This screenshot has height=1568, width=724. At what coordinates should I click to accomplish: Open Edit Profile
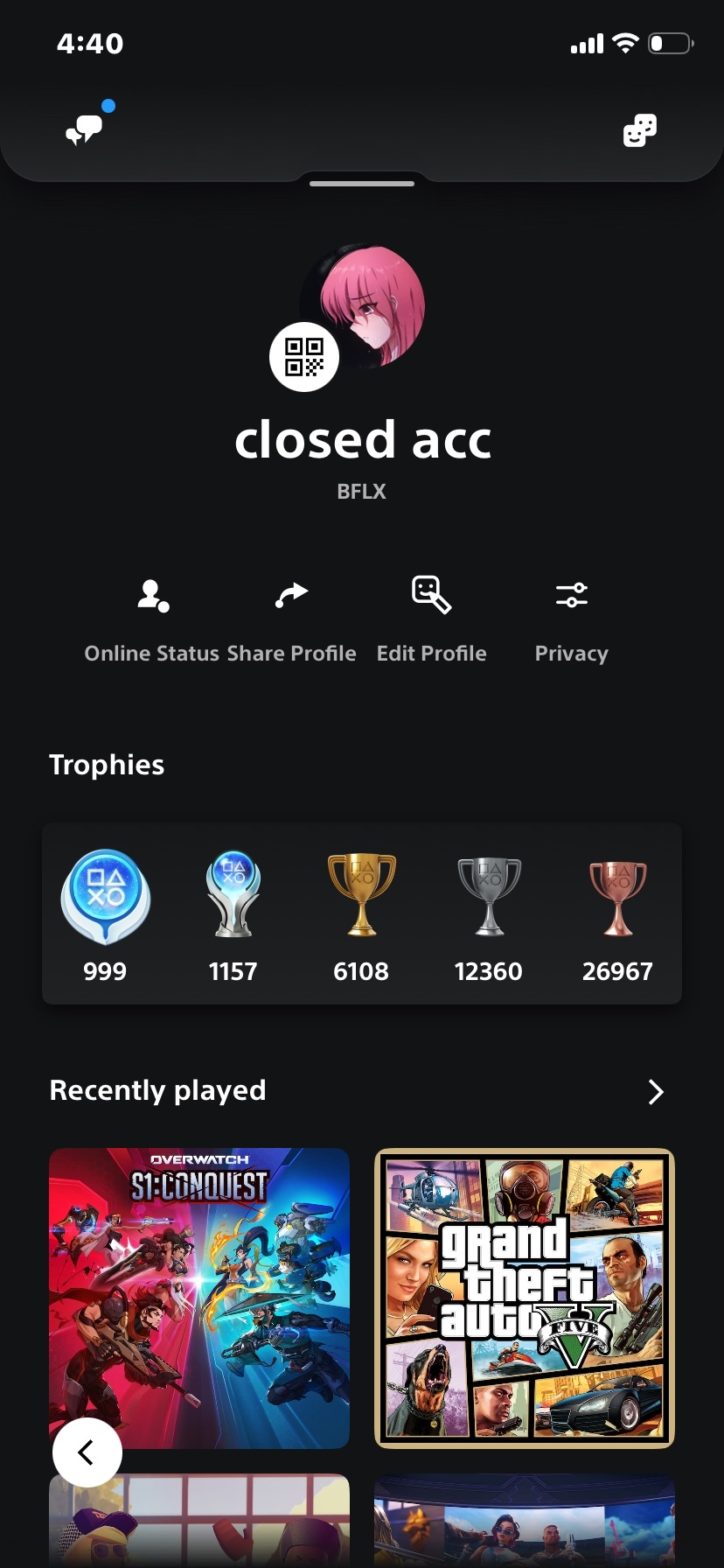pos(431,616)
